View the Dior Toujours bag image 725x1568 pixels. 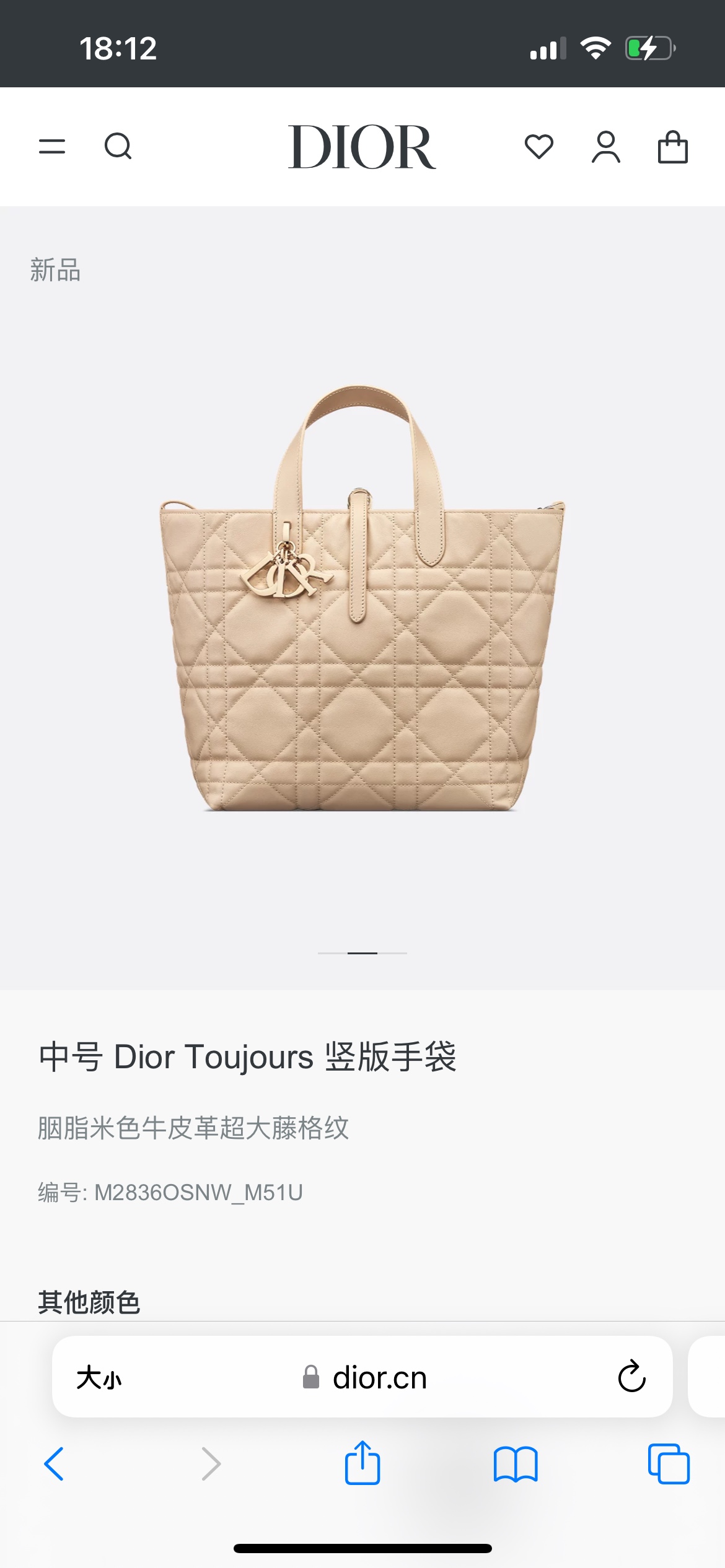[x=362, y=598]
